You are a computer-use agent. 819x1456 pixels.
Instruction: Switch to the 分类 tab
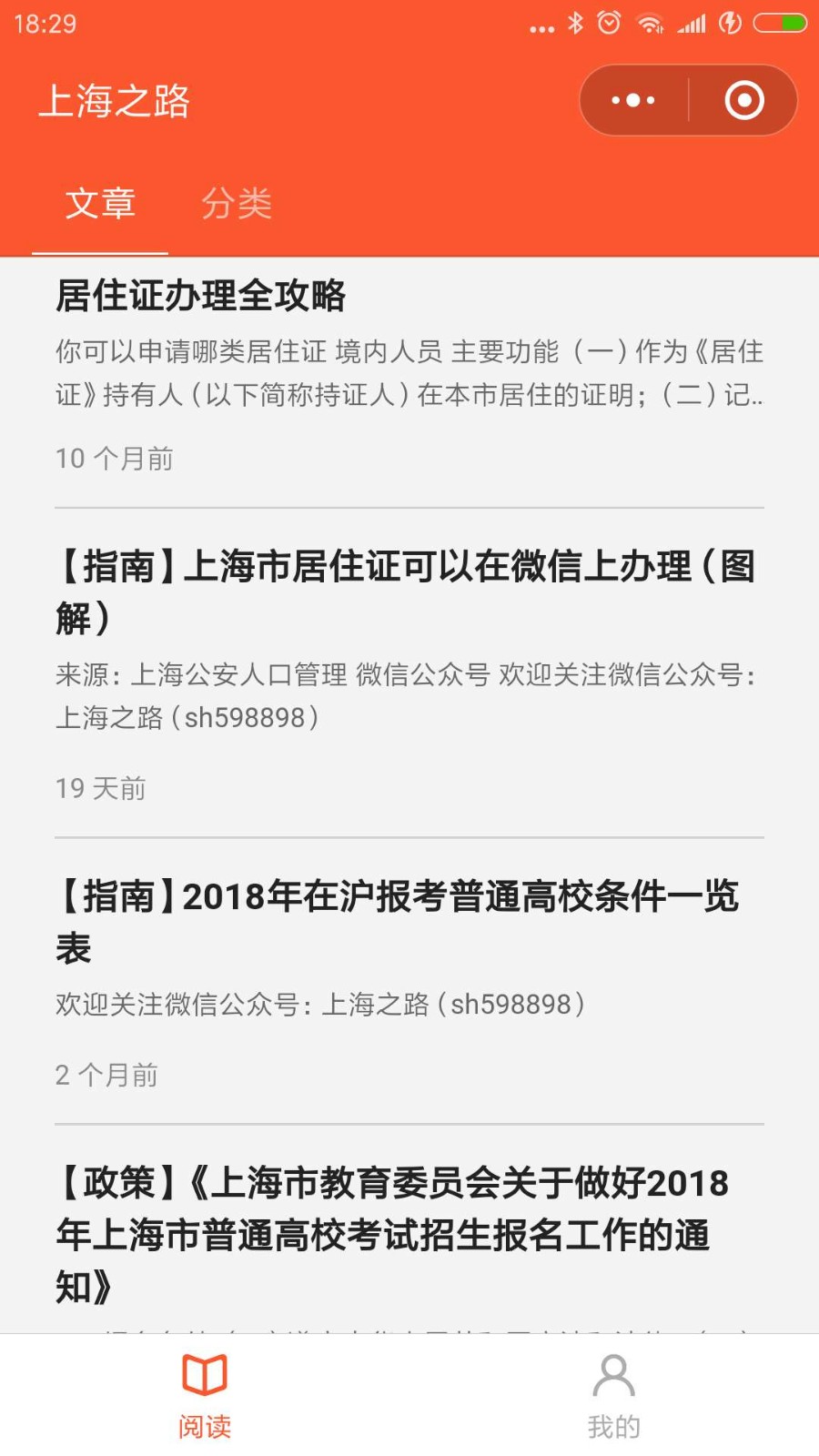point(237,203)
